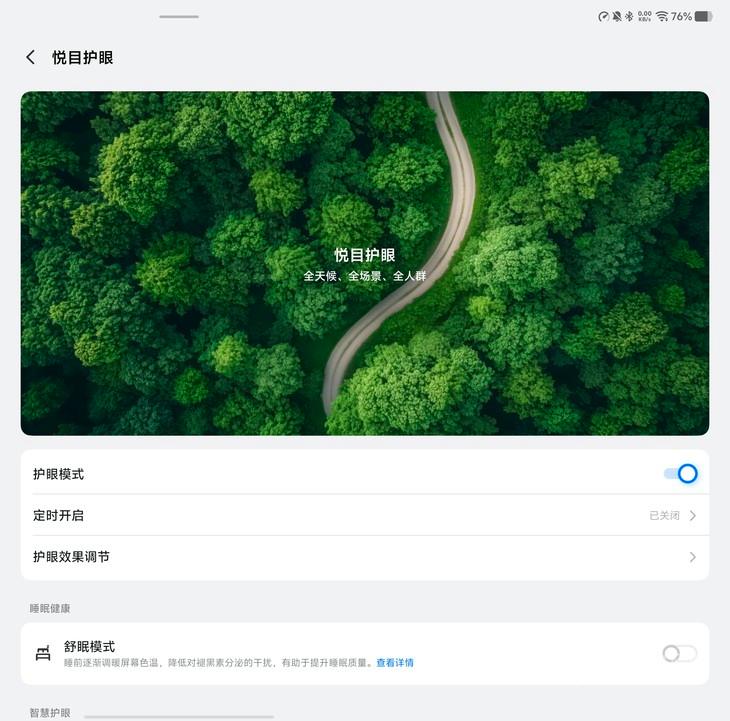Image resolution: width=730 pixels, height=721 pixels.
Task: Go back from 悦目护眼 settings
Action: click(31, 58)
